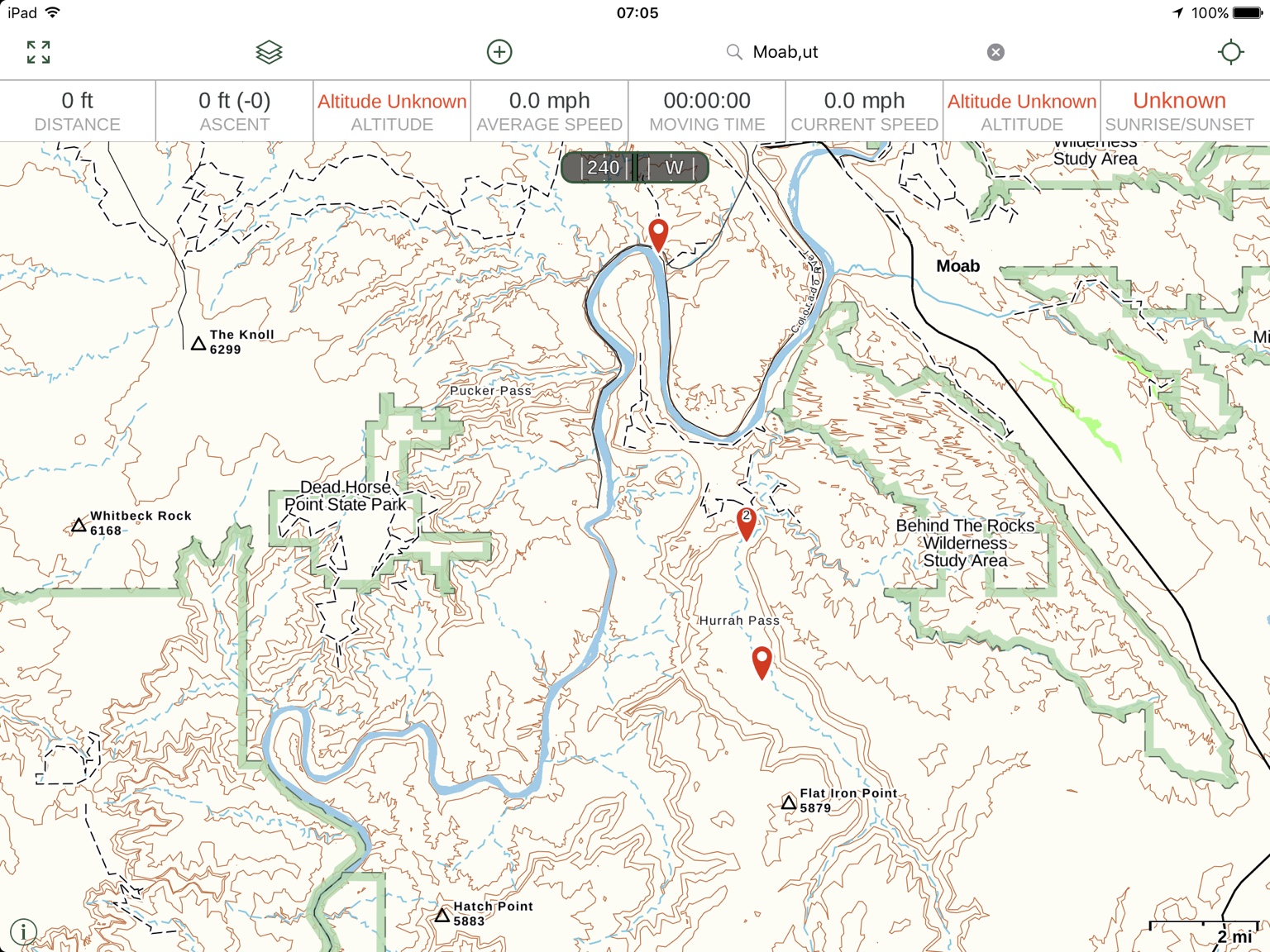Screen dimensions: 1270x952
Task: Center map on current location
Action: click(1230, 52)
